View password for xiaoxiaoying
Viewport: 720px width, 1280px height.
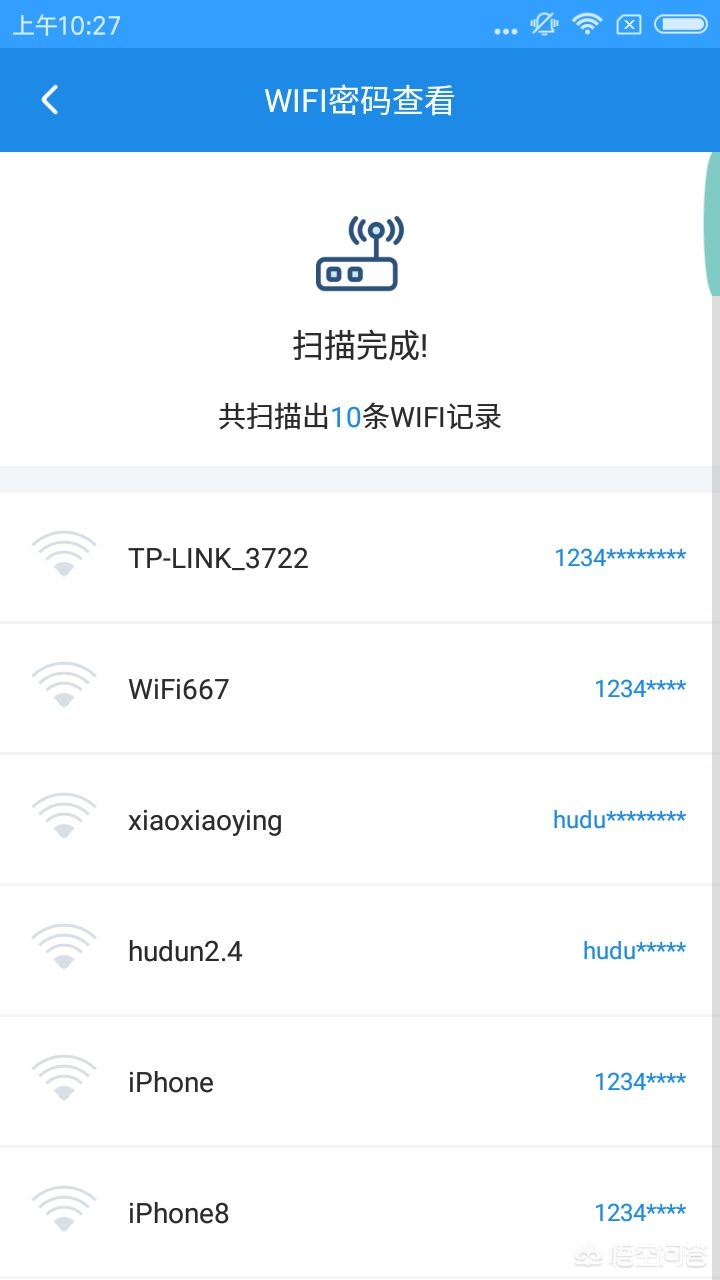pyautogui.click(x=619, y=820)
